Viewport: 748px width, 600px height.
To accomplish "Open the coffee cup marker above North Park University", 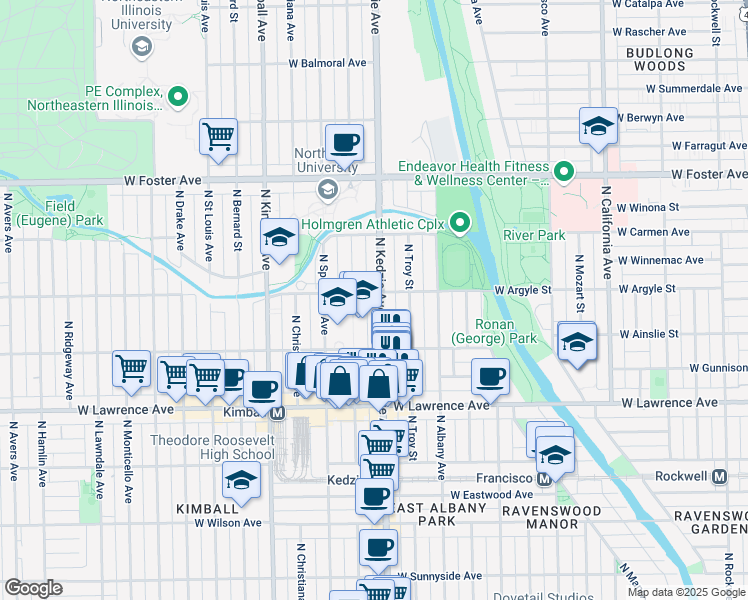I will tap(344, 142).
